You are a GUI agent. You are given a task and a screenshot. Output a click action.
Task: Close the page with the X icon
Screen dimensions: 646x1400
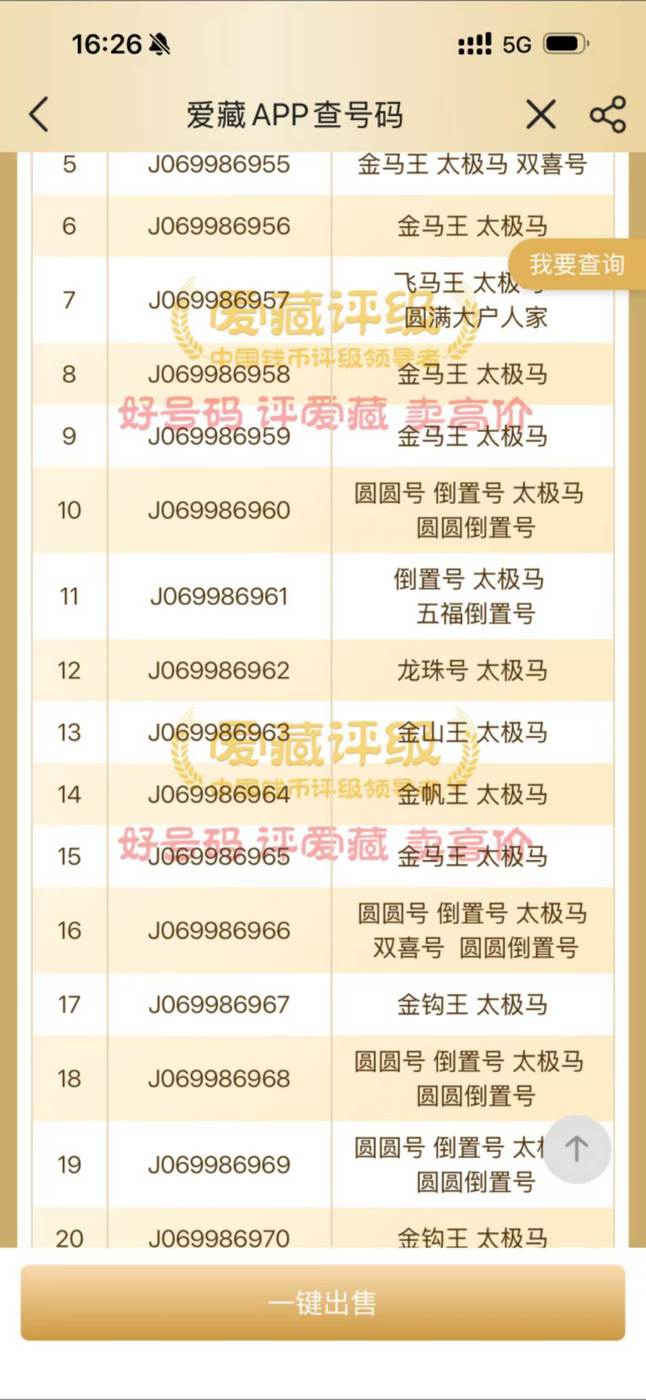540,115
